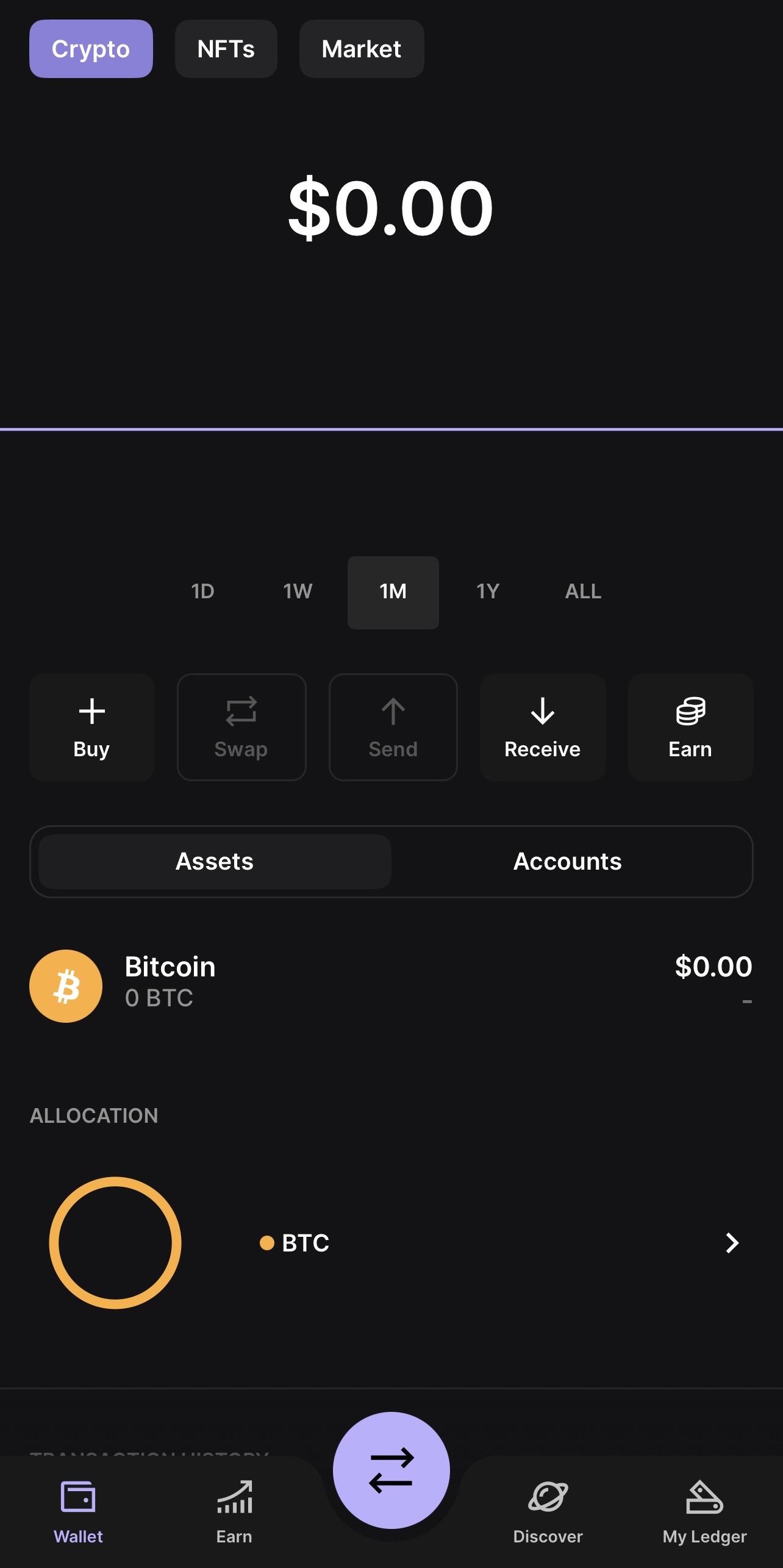
Task: Tap the Buy button
Action: pos(92,727)
